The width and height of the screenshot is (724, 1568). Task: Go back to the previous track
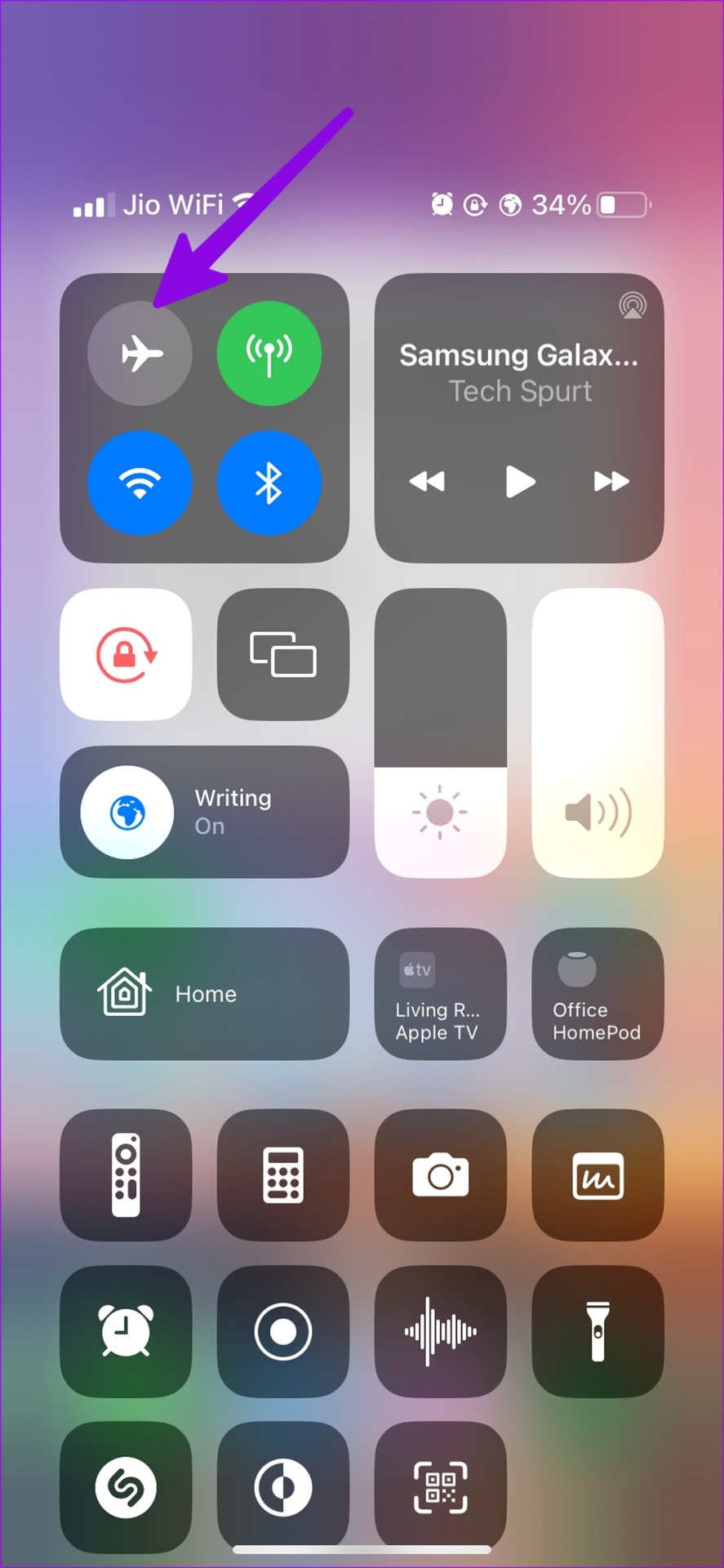point(427,482)
